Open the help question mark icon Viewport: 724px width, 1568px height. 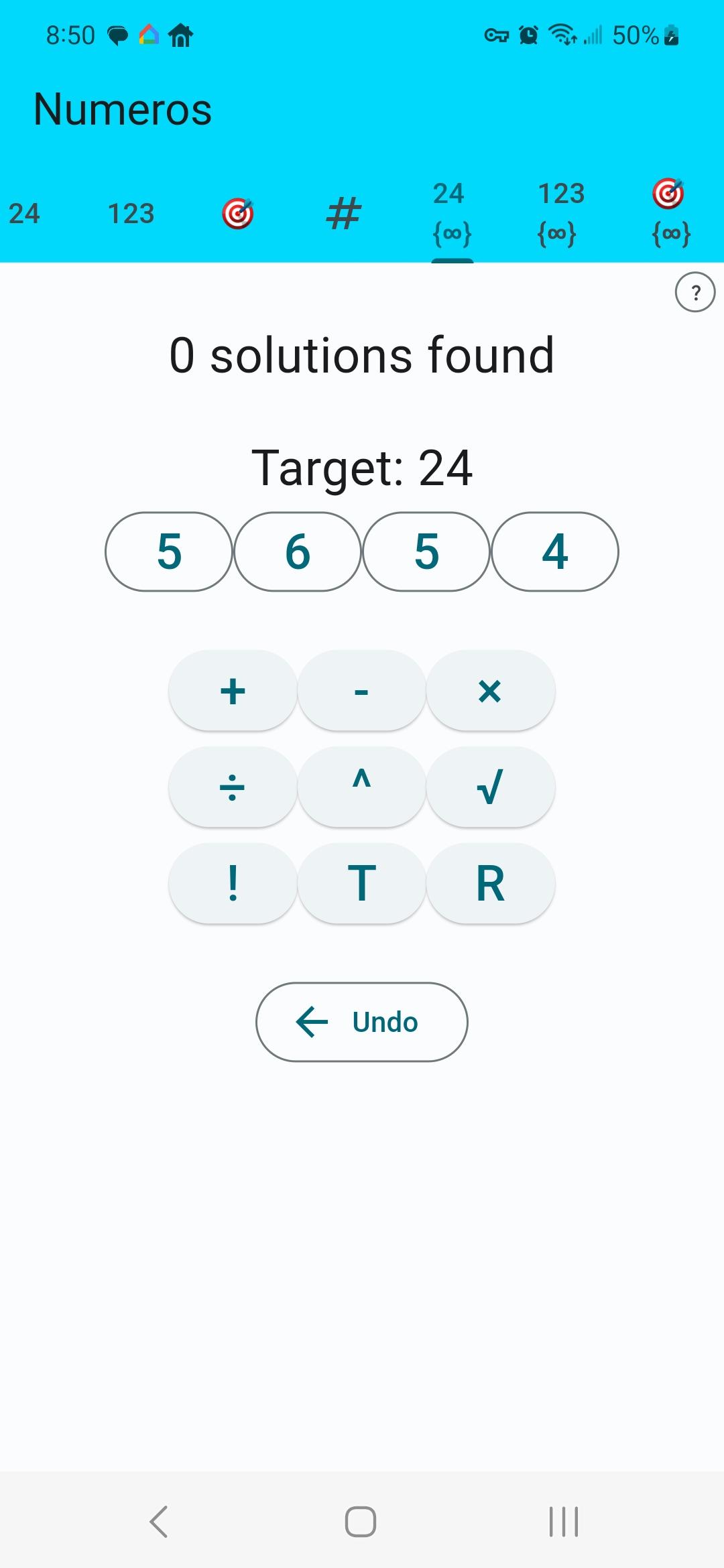pos(695,292)
